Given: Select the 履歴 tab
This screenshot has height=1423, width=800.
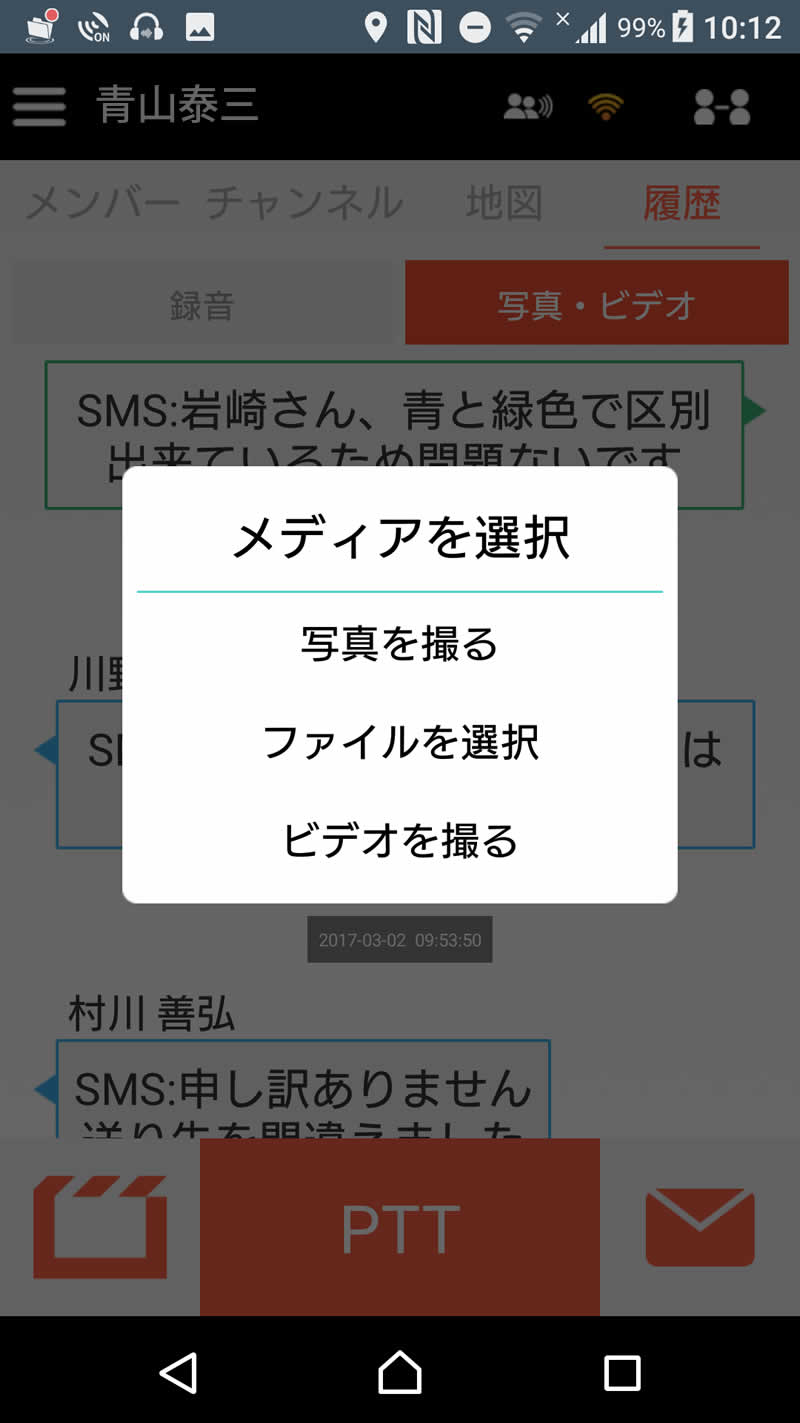Looking at the screenshot, I should click(682, 204).
